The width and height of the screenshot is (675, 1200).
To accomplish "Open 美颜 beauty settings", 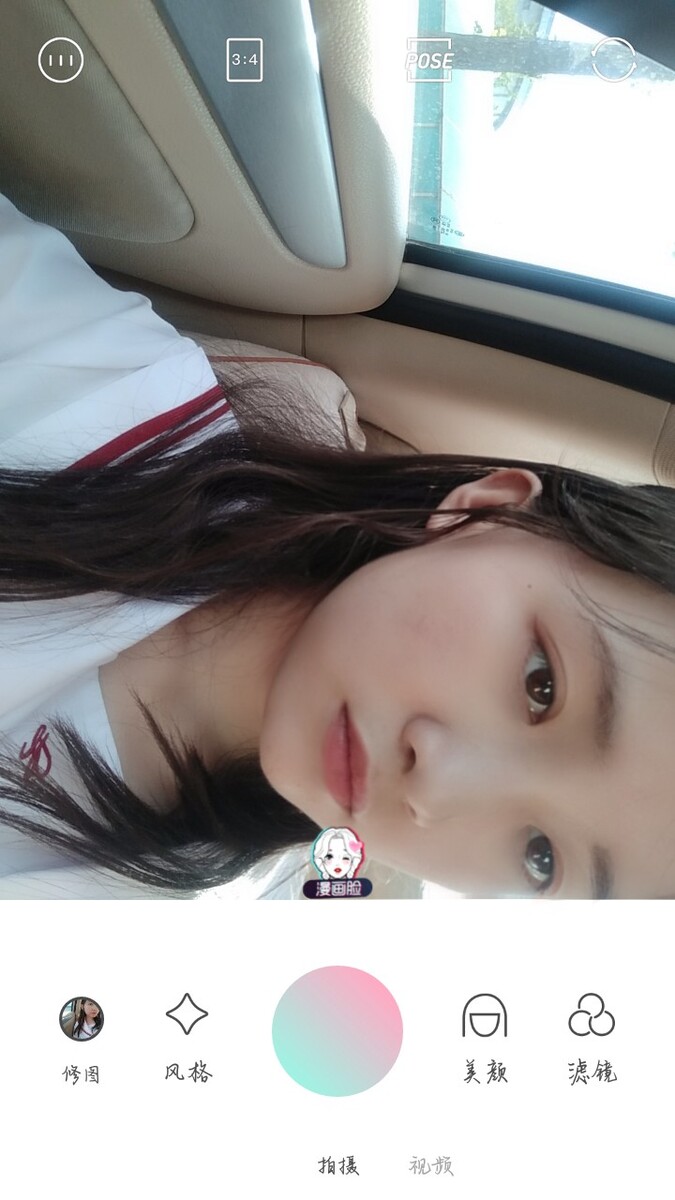I will (x=485, y=1016).
